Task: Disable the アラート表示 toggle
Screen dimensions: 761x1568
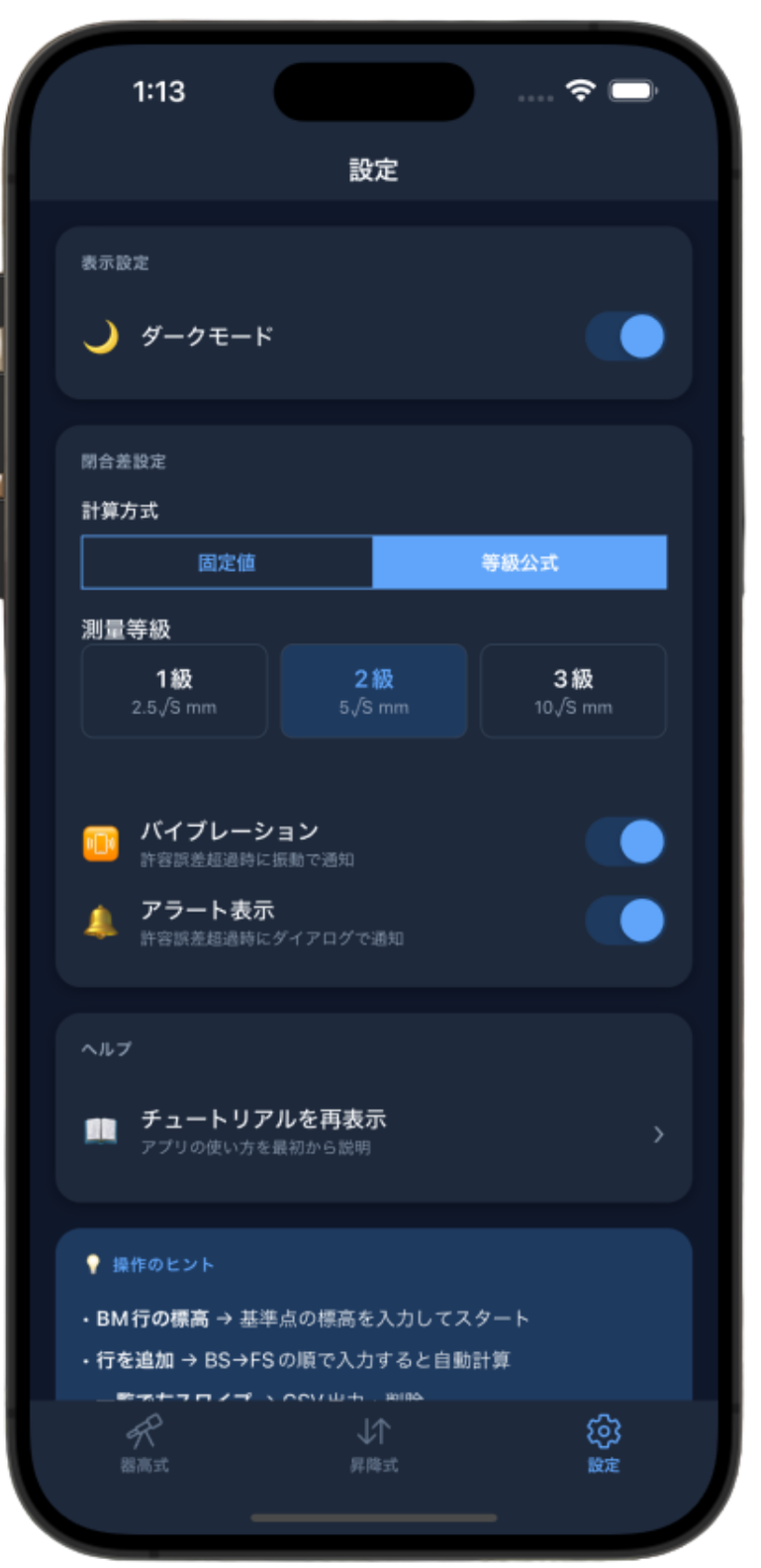Action: (x=624, y=920)
